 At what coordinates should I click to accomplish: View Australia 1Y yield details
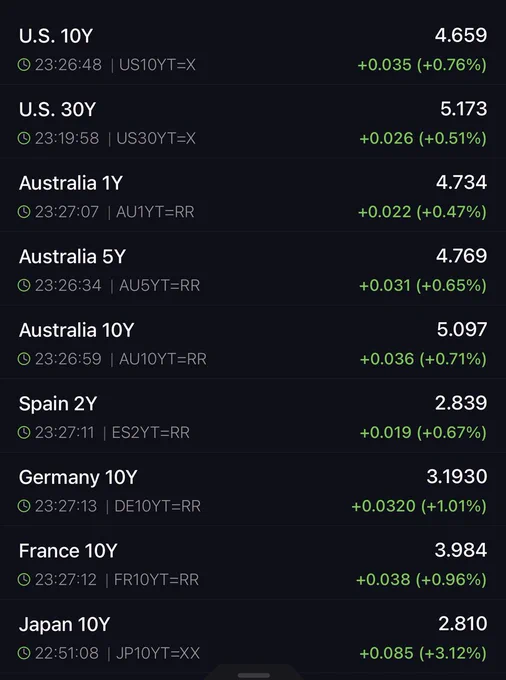click(253, 196)
